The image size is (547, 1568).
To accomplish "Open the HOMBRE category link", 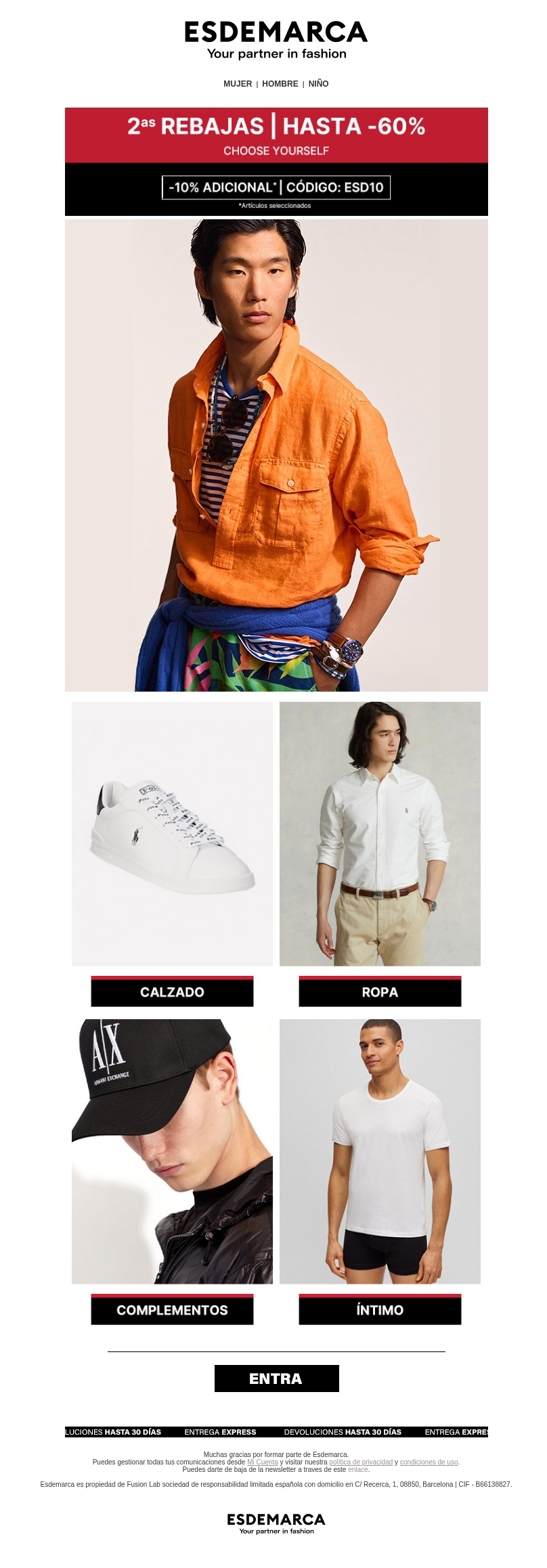I will (280, 84).
